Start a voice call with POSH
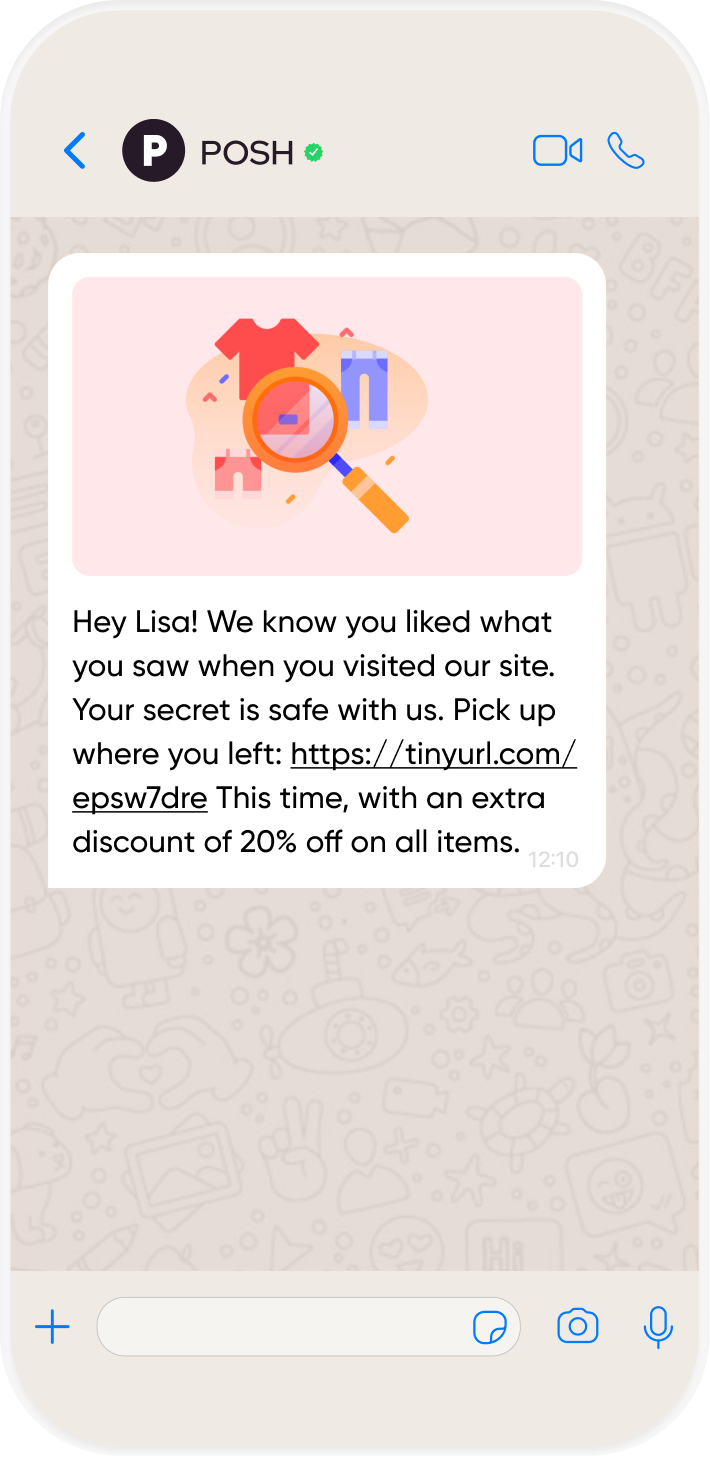The image size is (710, 1457). (626, 151)
